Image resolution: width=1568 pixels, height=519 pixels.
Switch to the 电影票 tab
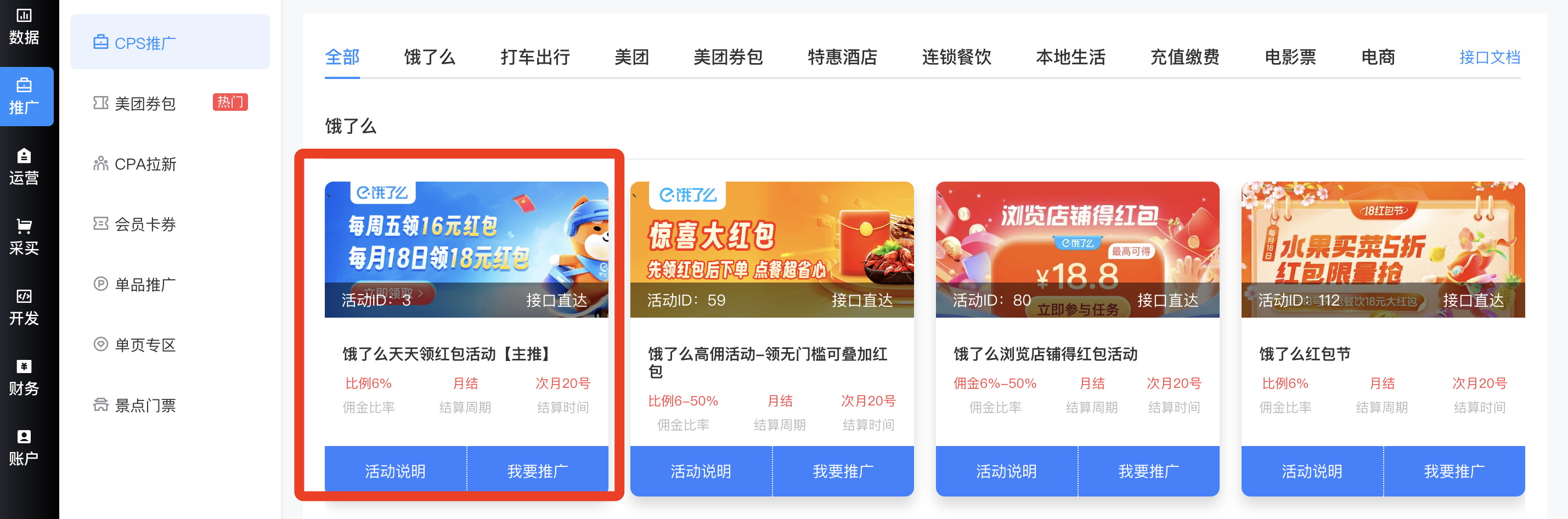click(x=1290, y=57)
